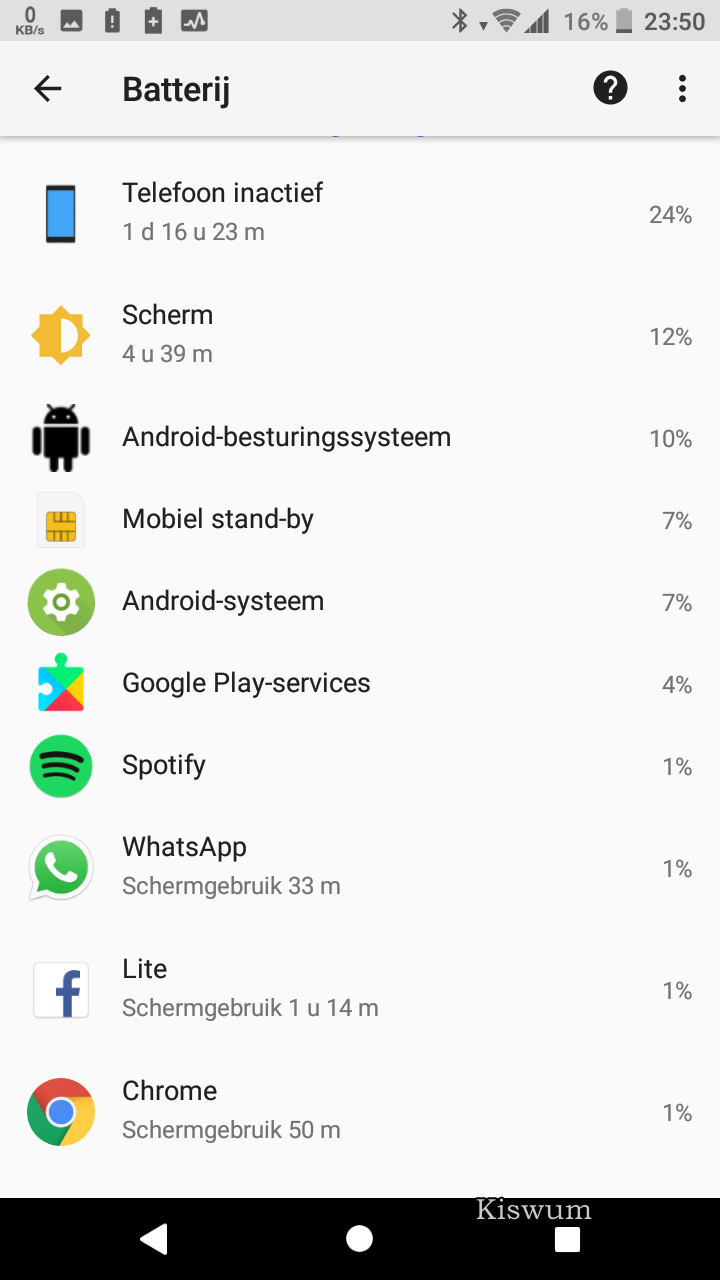
Task: Open Android-systeem battery usage
Action: coord(360,602)
